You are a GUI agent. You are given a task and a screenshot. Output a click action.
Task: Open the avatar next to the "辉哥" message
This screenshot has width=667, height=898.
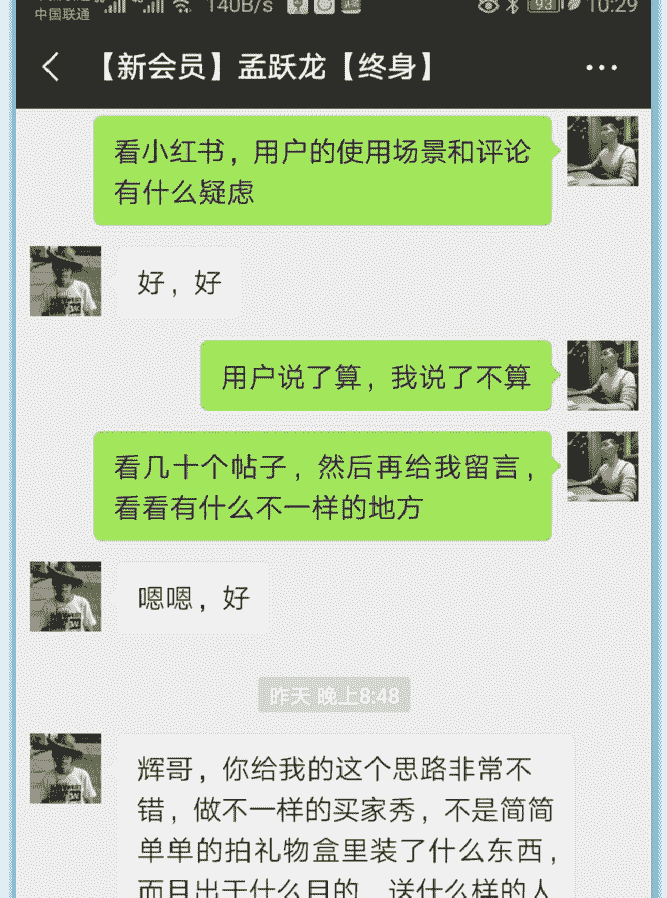click(65, 768)
